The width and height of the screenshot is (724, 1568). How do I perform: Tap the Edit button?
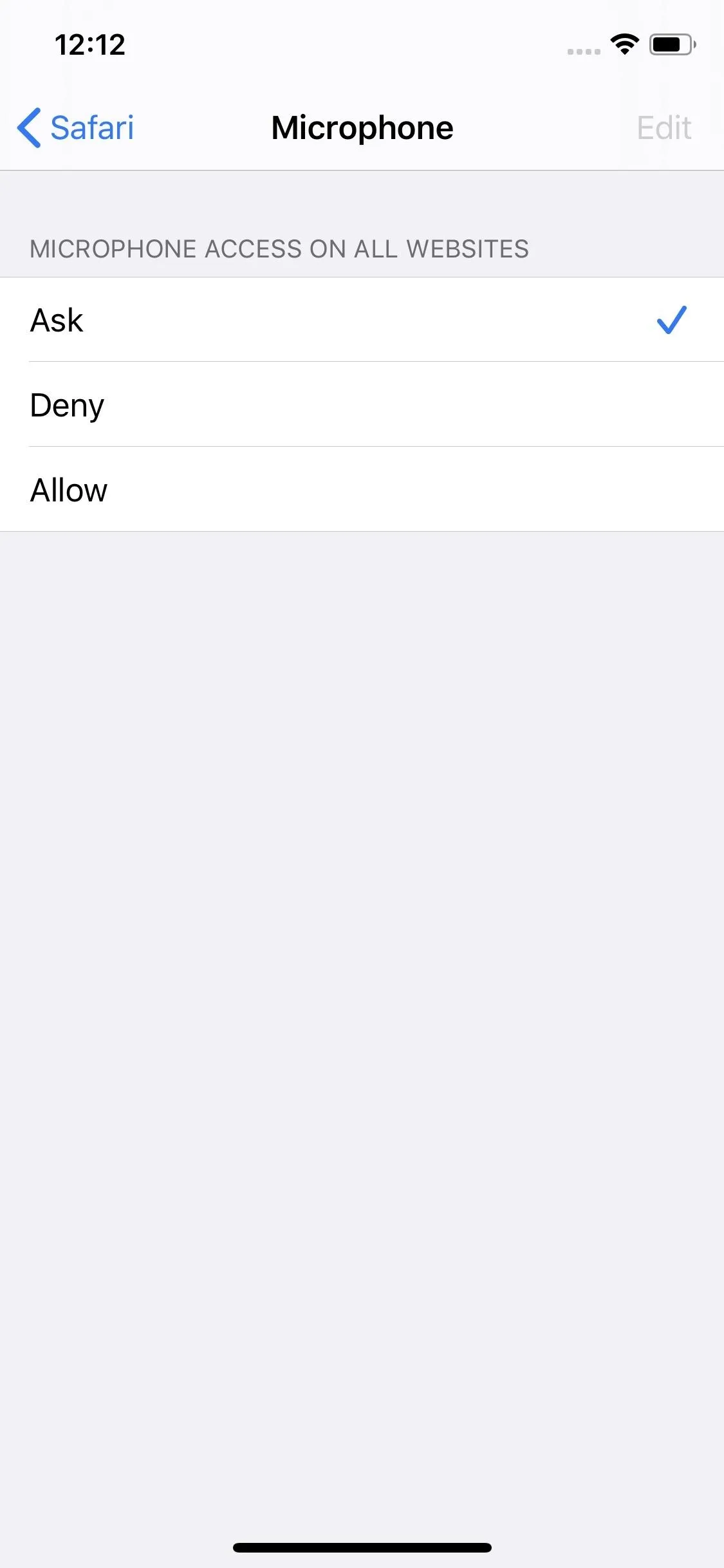tap(664, 127)
